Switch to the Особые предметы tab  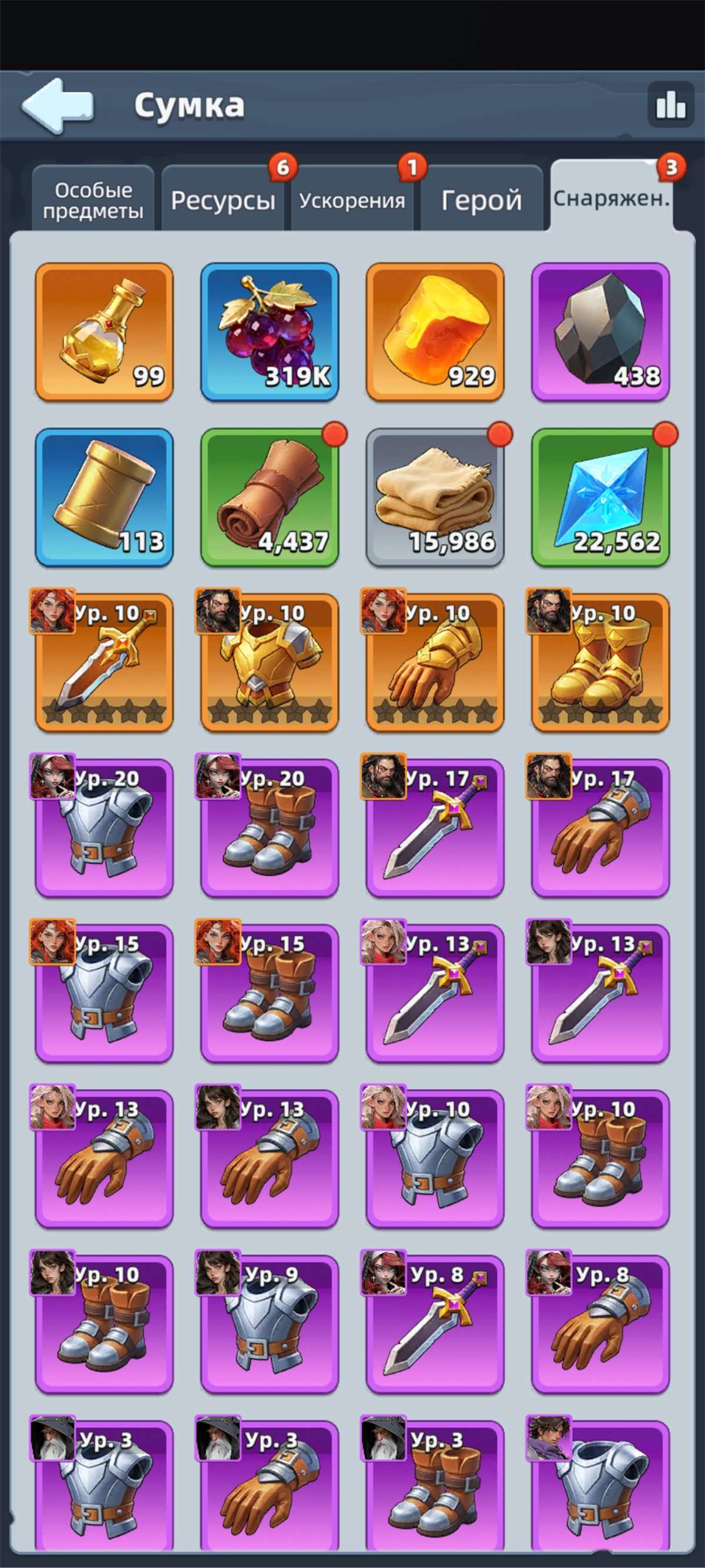pos(93,200)
